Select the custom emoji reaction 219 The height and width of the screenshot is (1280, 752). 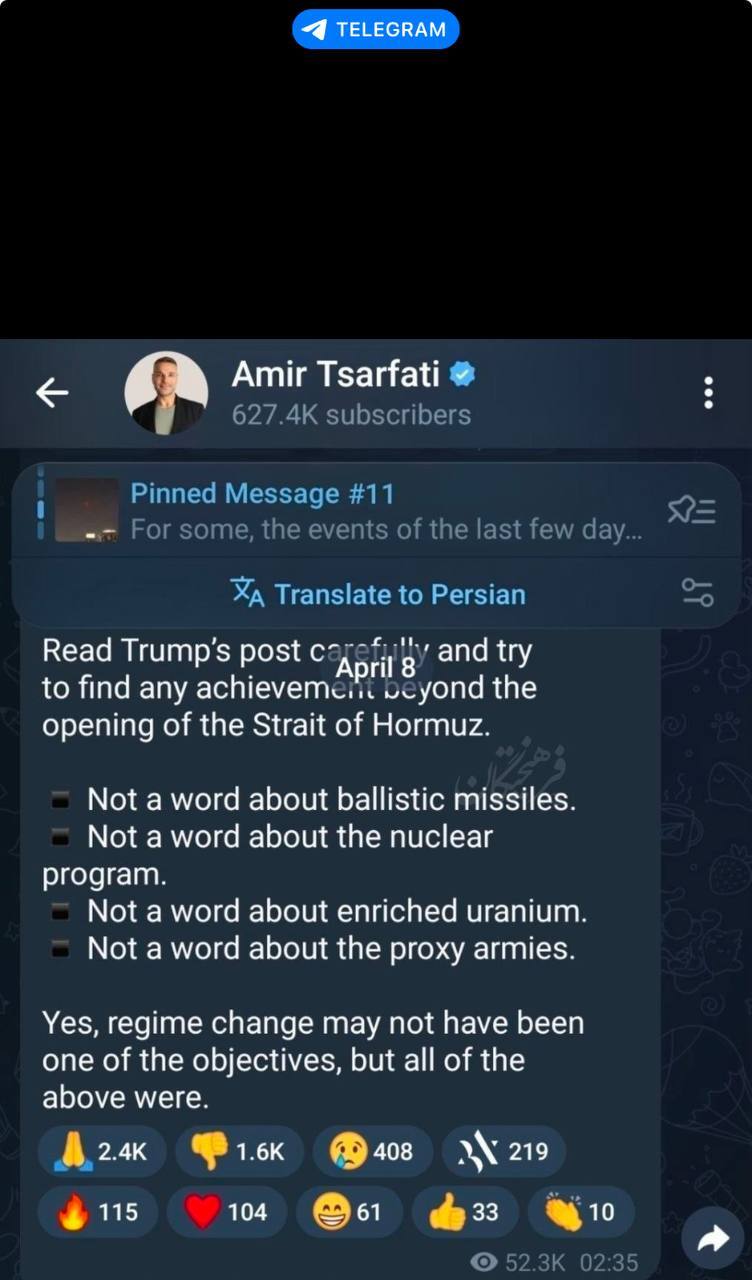click(x=504, y=1151)
